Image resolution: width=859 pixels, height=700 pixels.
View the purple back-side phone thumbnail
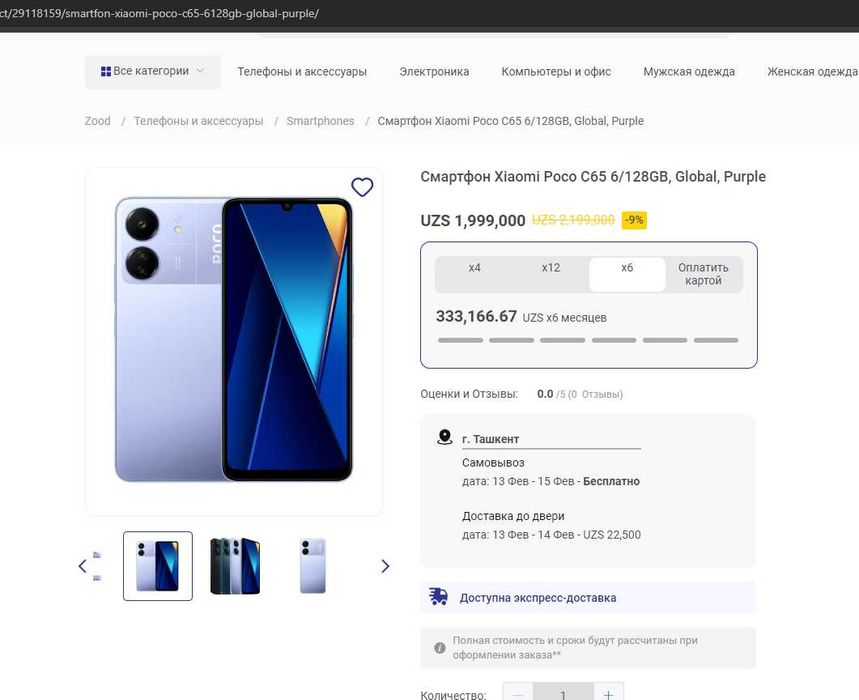[x=312, y=566]
